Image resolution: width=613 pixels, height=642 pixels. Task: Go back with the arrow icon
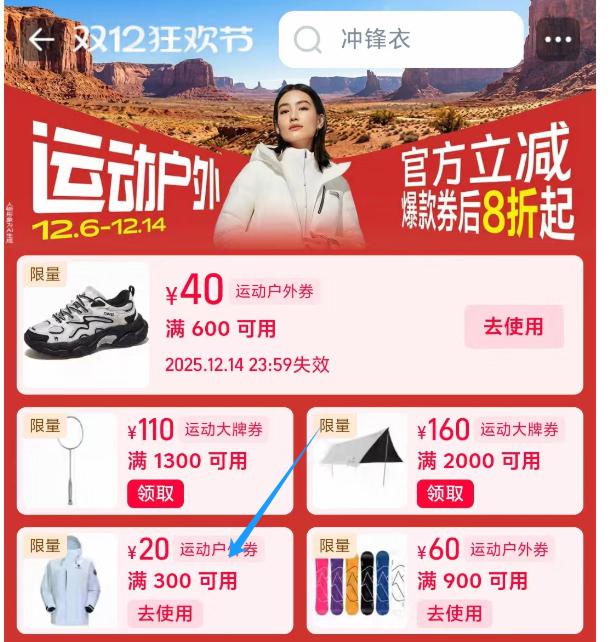[41, 40]
